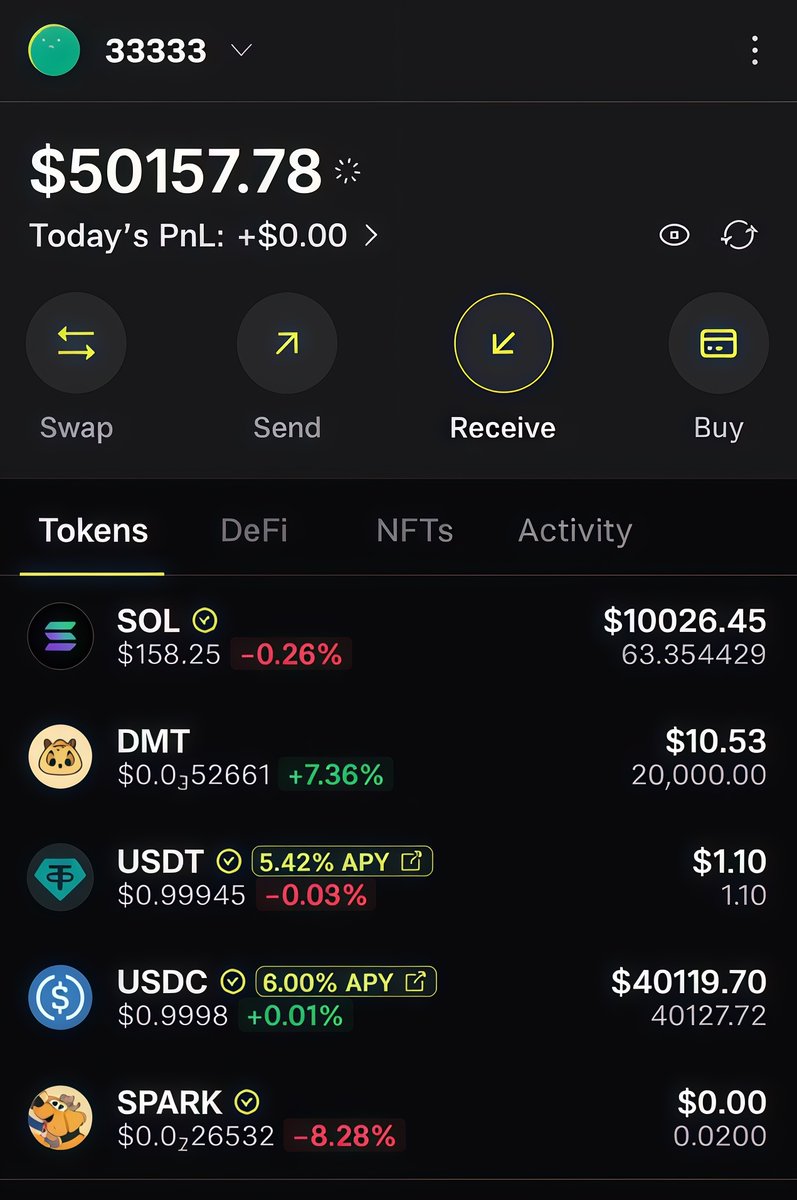Viewport: 797px width, 1200px height.
Task: Open the SOL token row
Action: click(x=398, y=637)
